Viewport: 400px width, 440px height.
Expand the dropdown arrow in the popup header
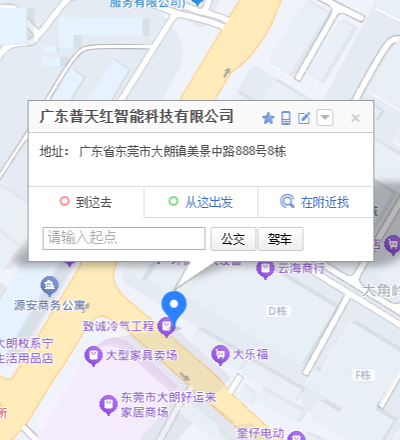coord(325,117)
